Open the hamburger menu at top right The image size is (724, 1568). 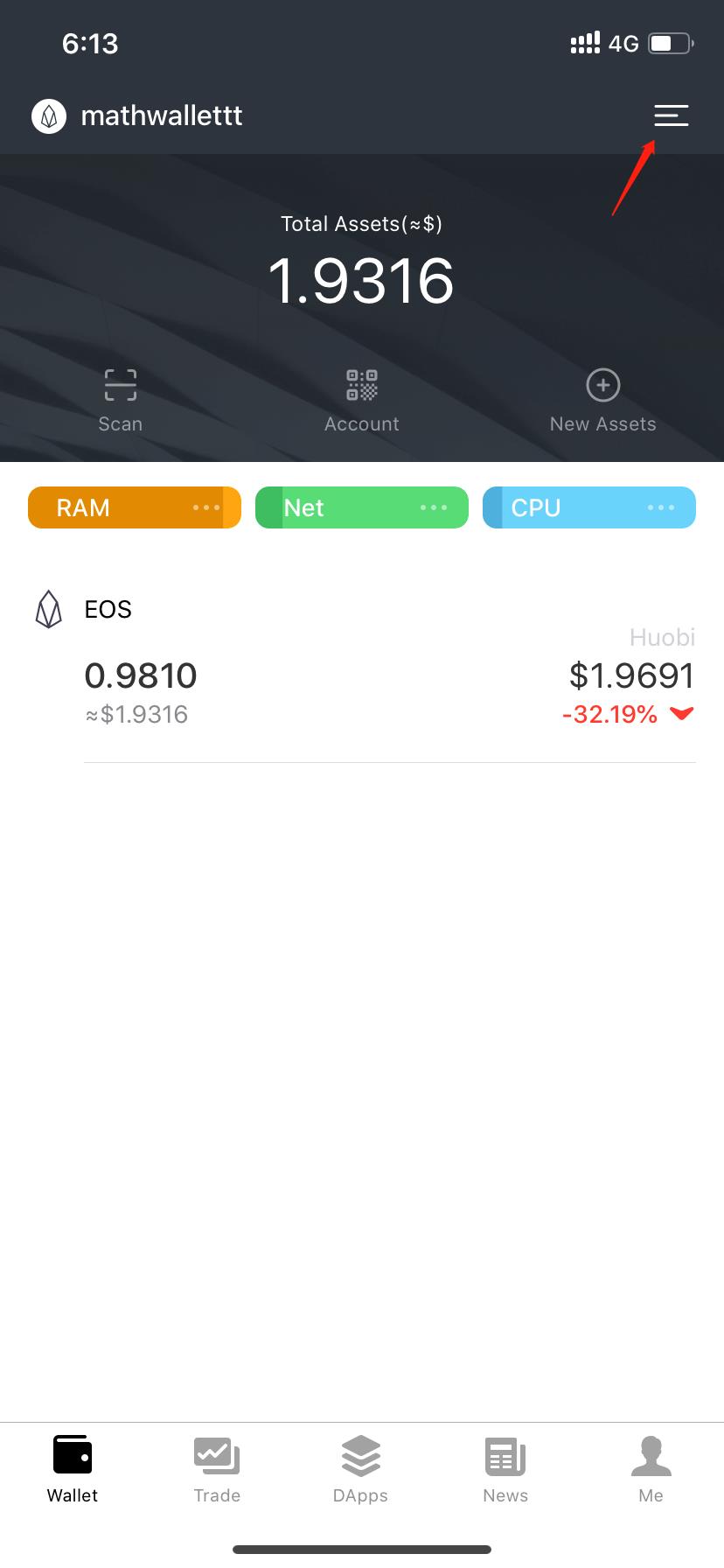point(671,115)
